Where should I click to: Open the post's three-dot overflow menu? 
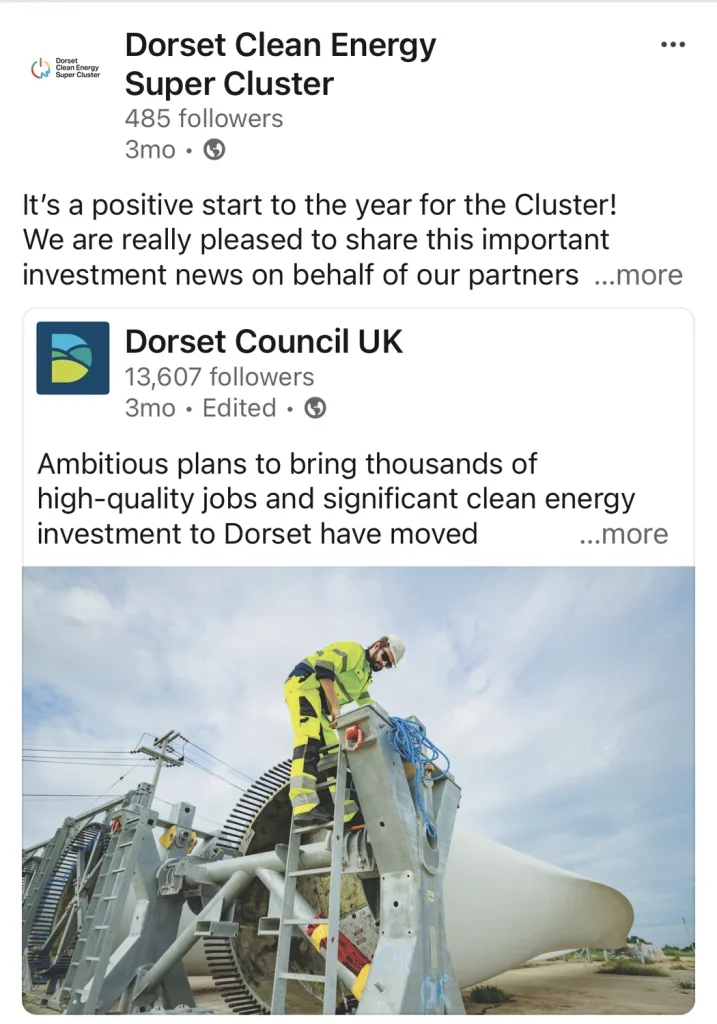pyautogui.click(x=673, y=45)
